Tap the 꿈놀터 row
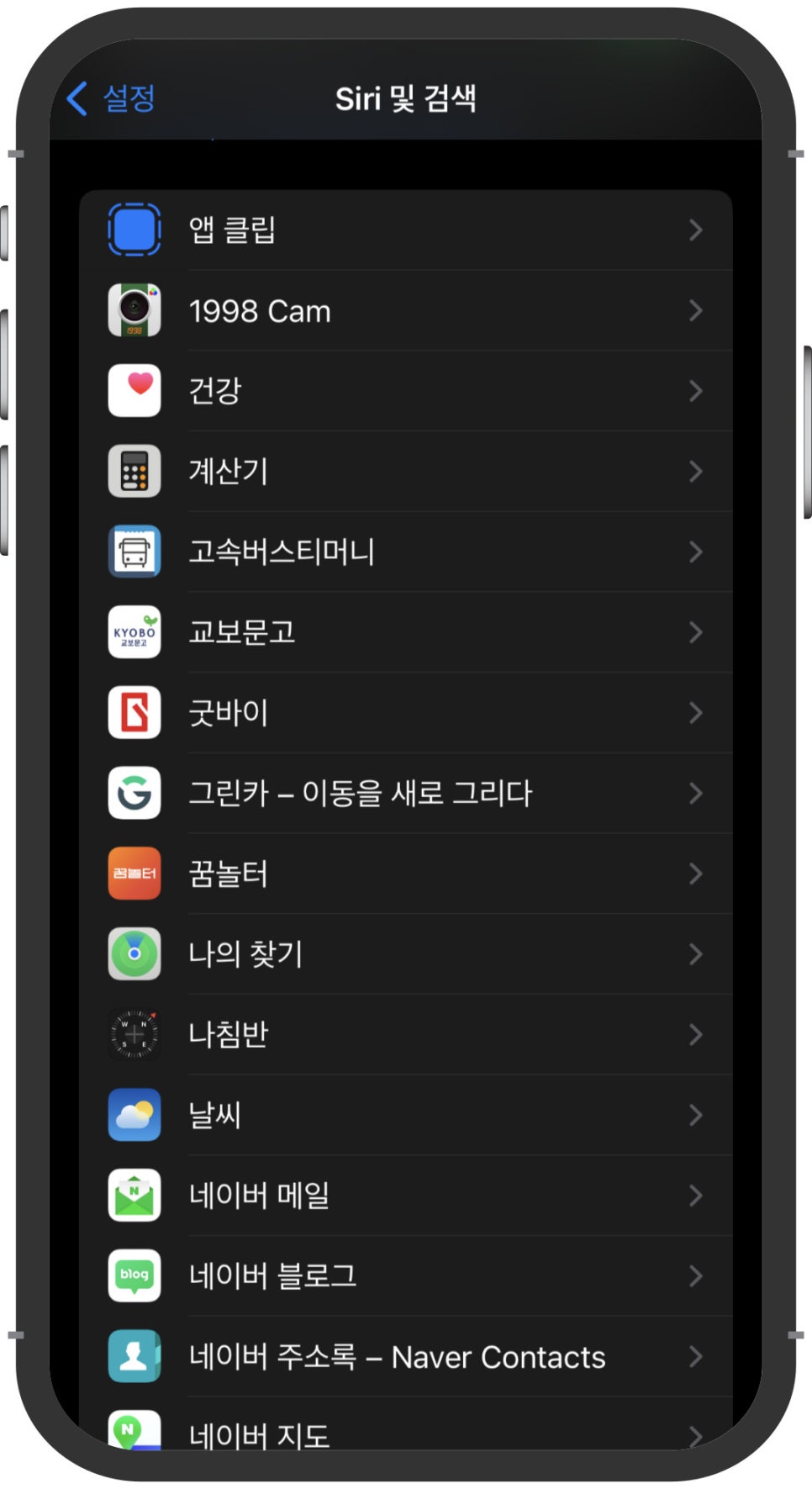The width and height of the screenshot is (812, 1489). click(x=405, y=874)
